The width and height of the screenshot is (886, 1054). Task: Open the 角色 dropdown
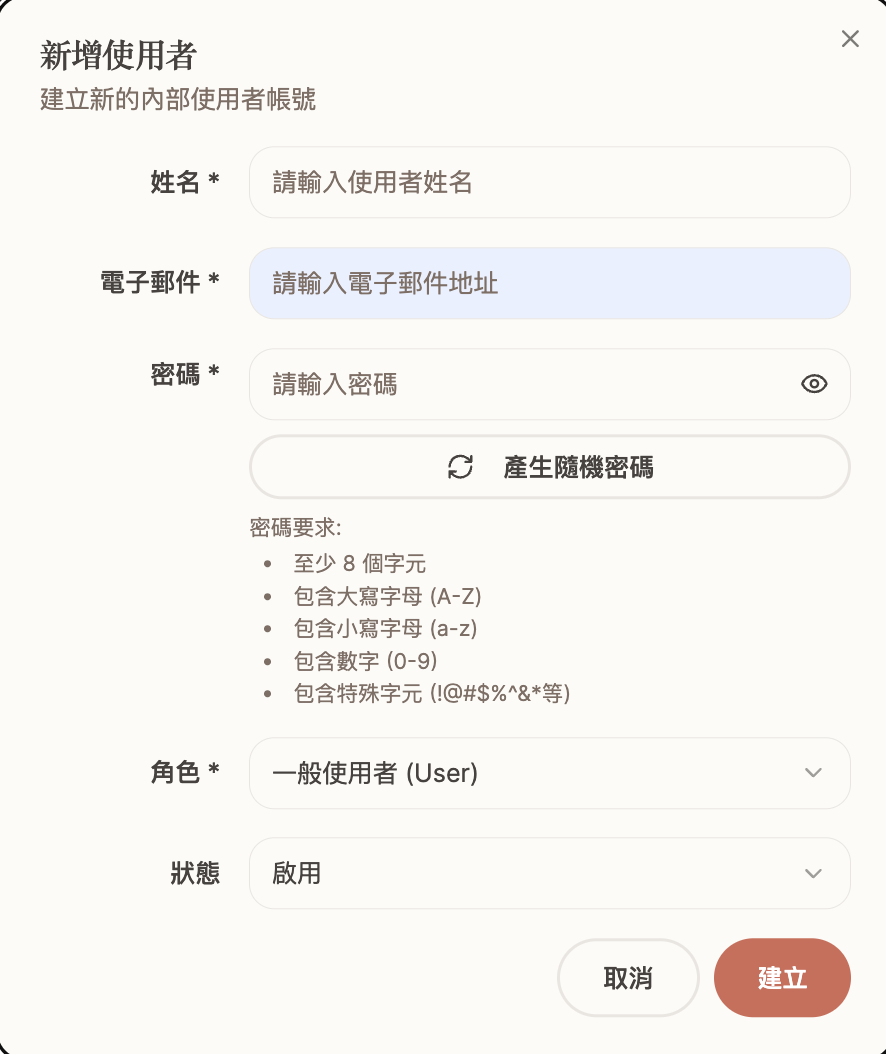[x=549, y=773]
